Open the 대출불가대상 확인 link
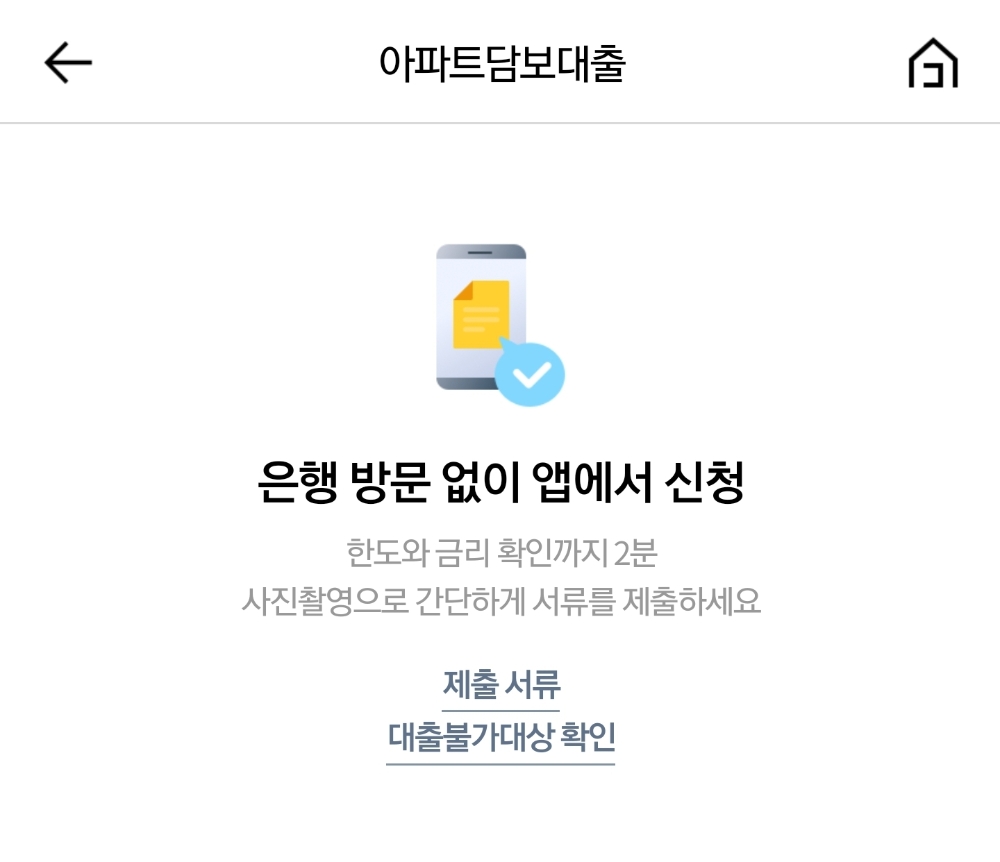This screenshot has height=862, width=1000. pyautogui.click(x=501, y=739)
